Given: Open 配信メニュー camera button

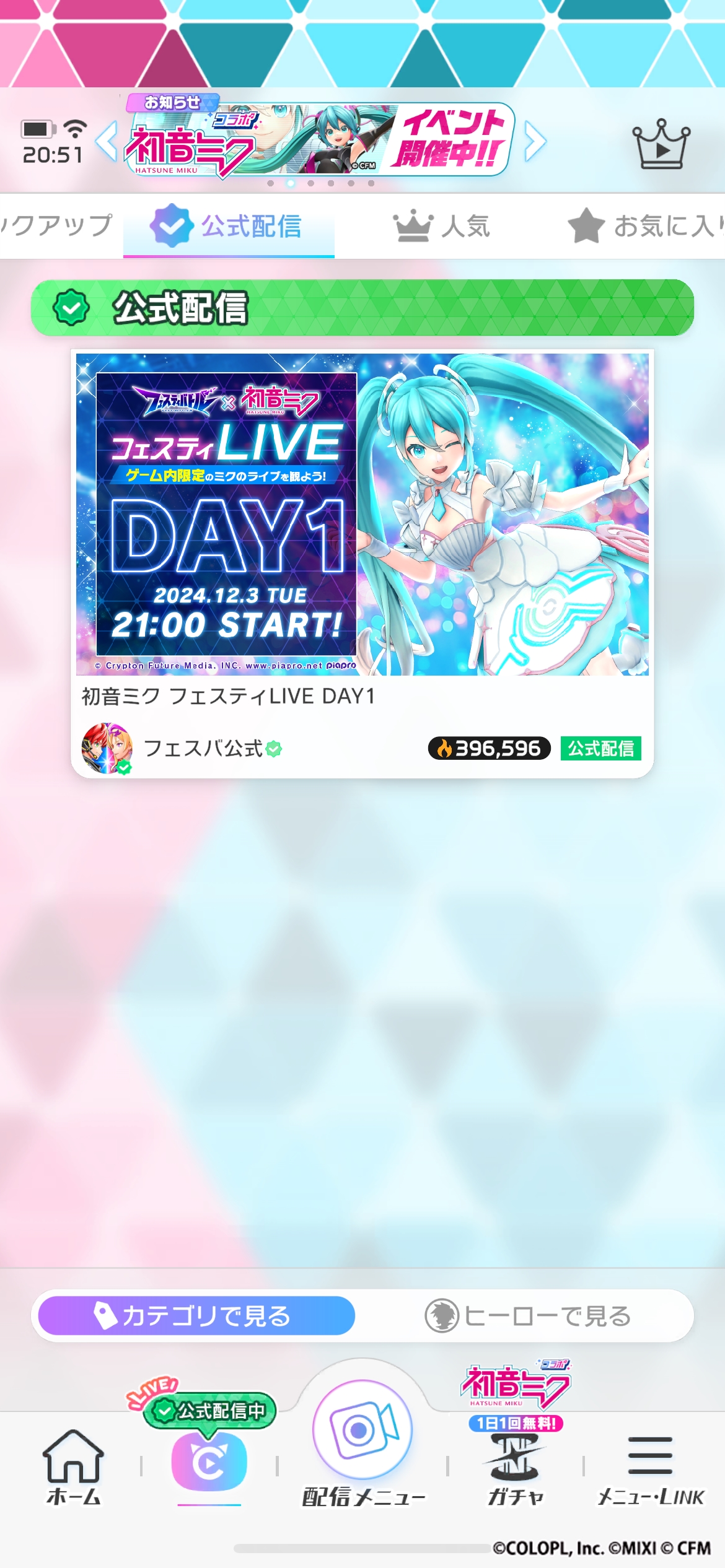Looking at the screenshot, I should [x=362, y=1431].
